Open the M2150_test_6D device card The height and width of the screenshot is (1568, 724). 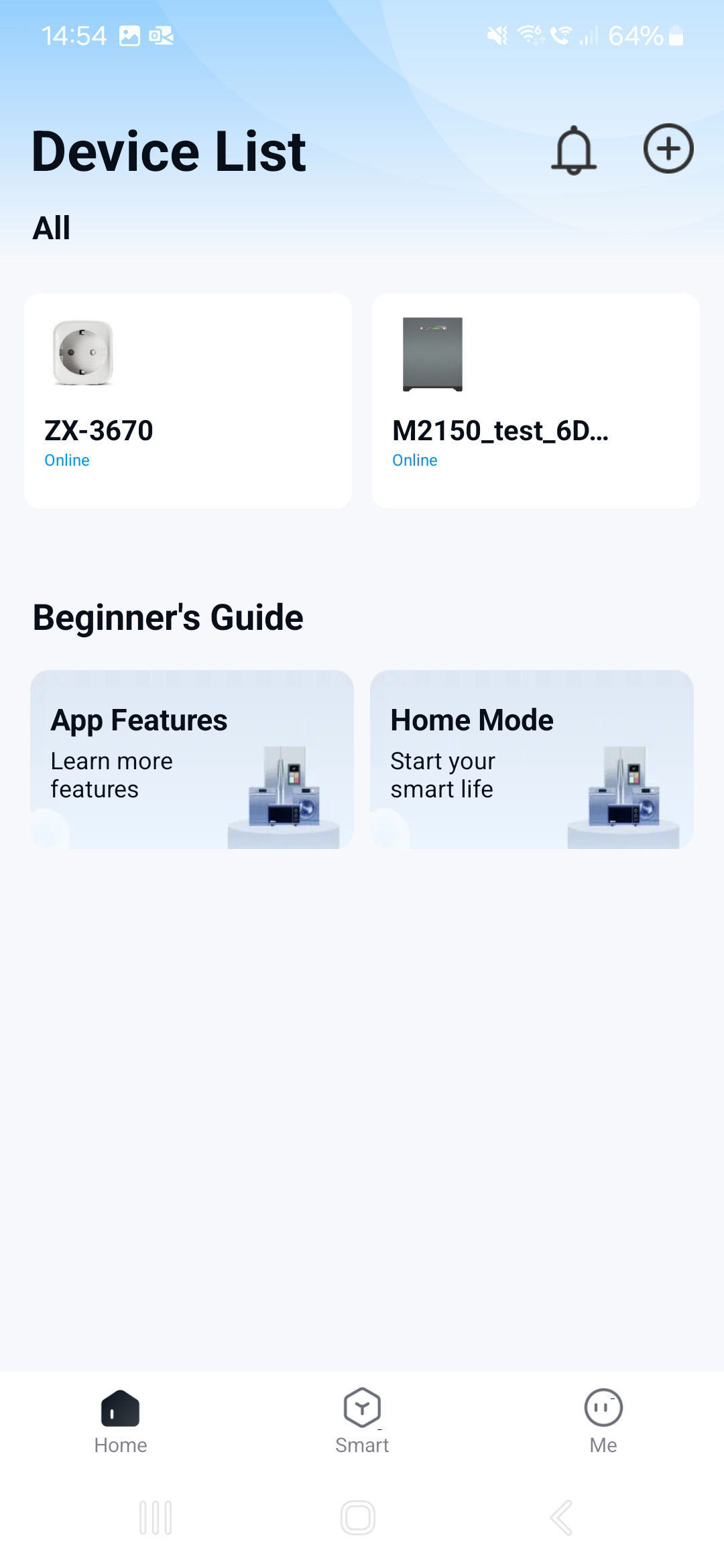536,401
